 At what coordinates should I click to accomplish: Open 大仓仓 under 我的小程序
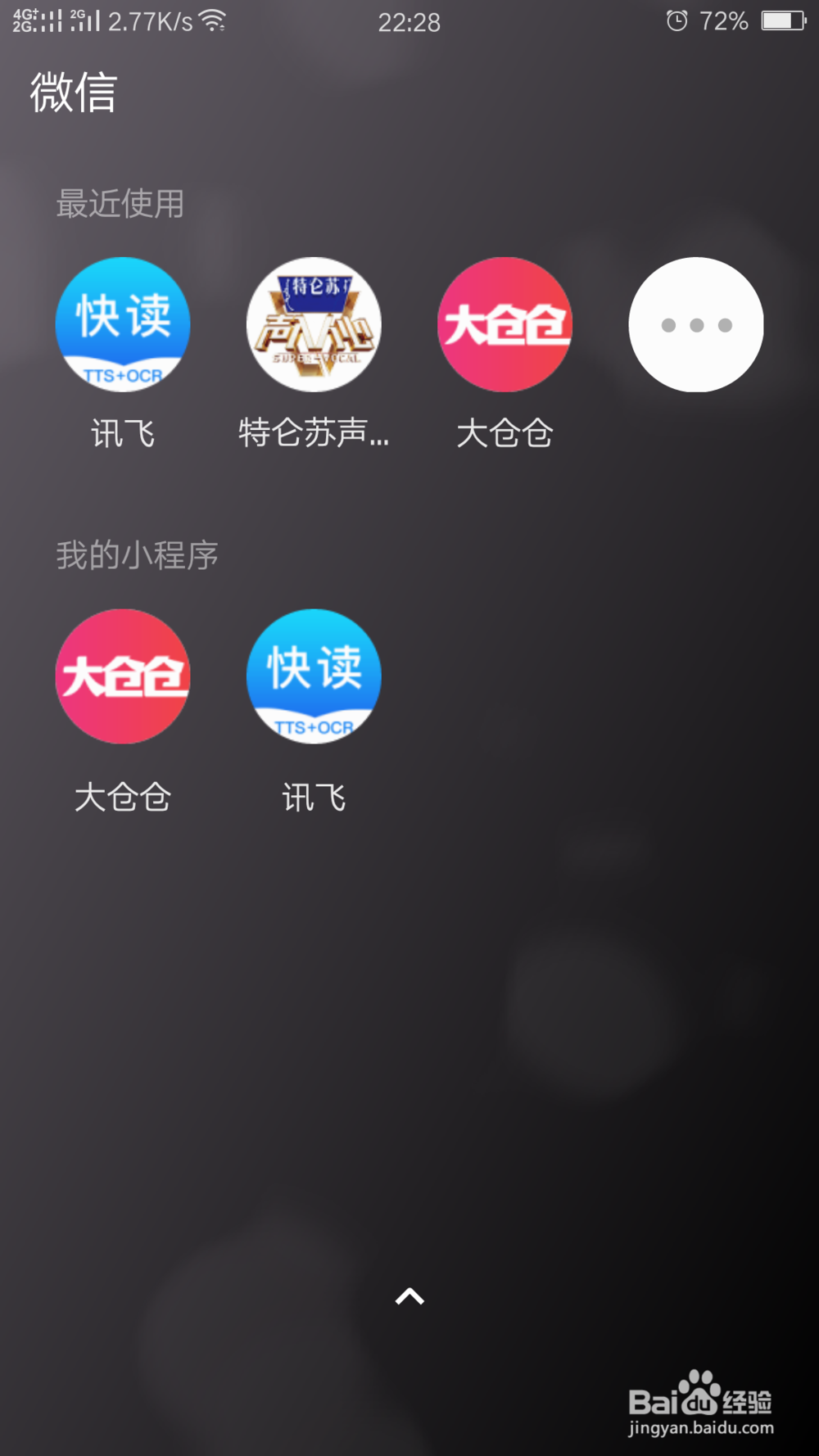(123, 676)
